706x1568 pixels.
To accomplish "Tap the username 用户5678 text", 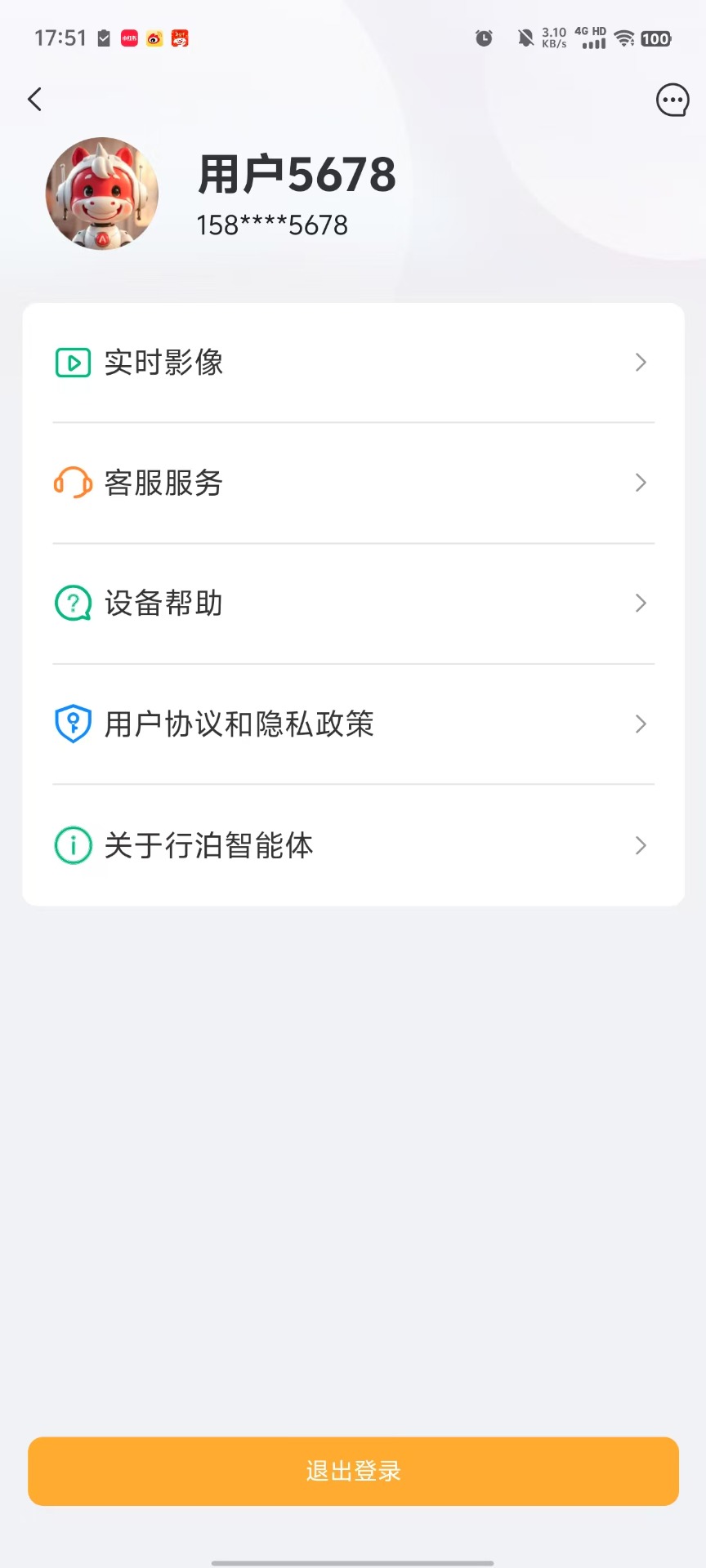I will coord(297,172).
